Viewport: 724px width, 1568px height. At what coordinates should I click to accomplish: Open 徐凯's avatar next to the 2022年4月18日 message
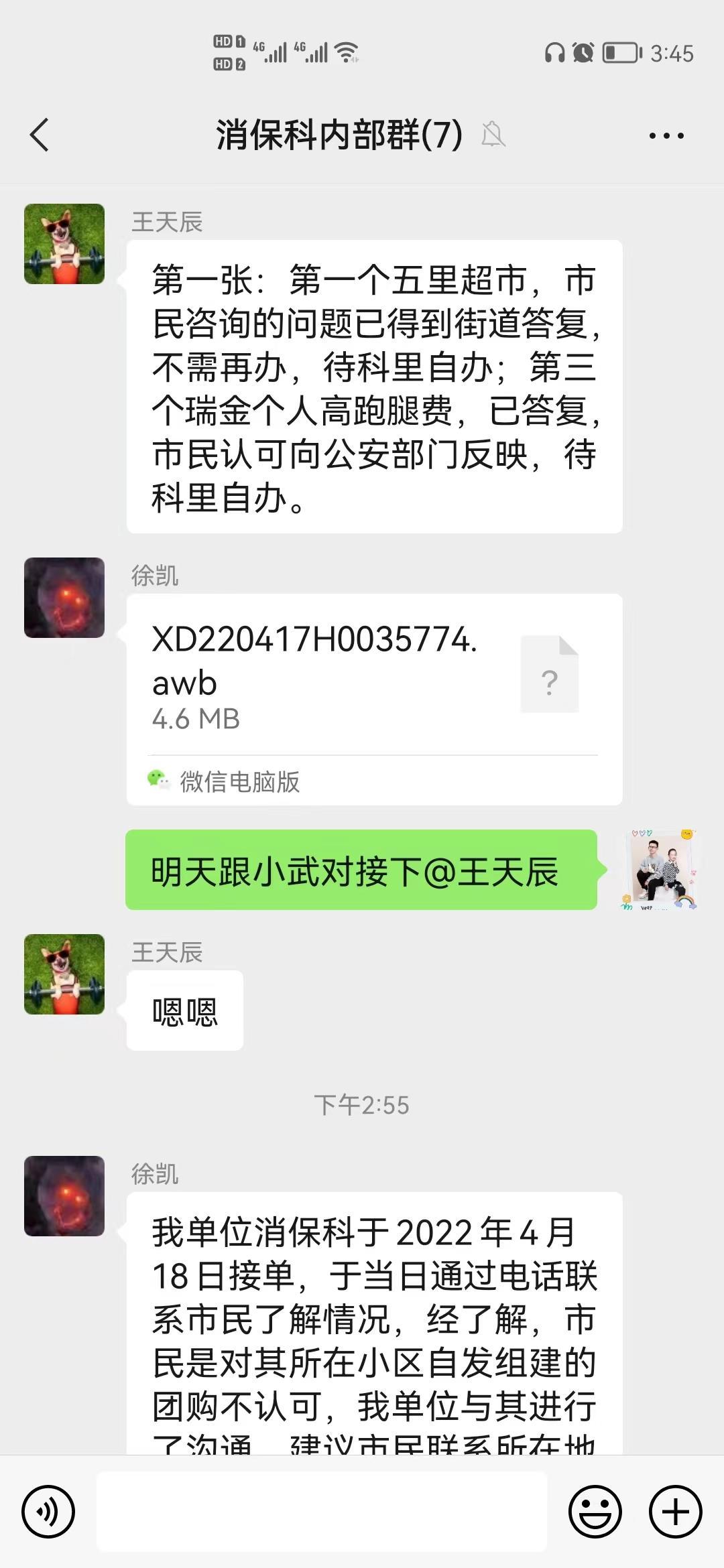pyautogui.click(x=64, y=1196)
